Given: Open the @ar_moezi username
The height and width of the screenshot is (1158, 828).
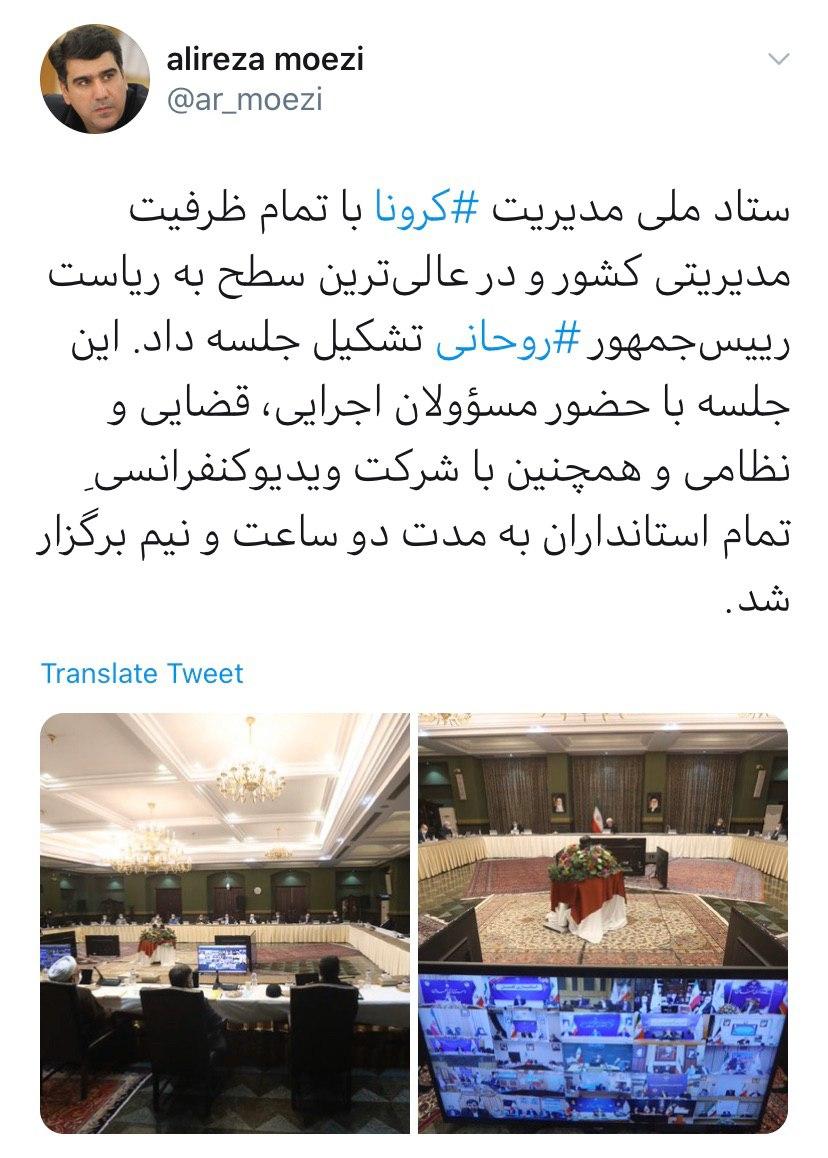Looking at the screenshot, I should (x=244, y=100).
